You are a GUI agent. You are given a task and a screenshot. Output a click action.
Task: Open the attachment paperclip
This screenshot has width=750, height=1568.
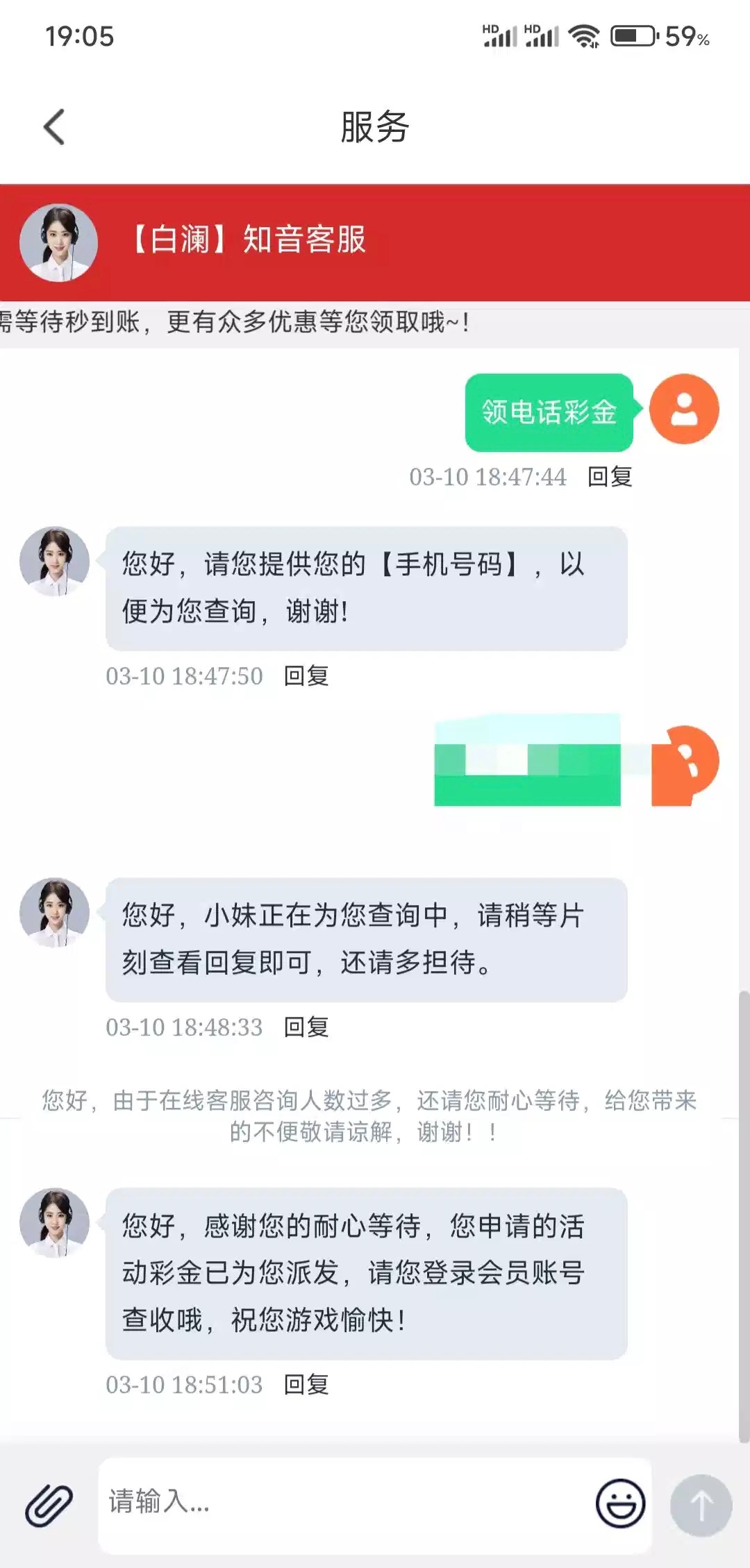click(x=49, y=1505)
